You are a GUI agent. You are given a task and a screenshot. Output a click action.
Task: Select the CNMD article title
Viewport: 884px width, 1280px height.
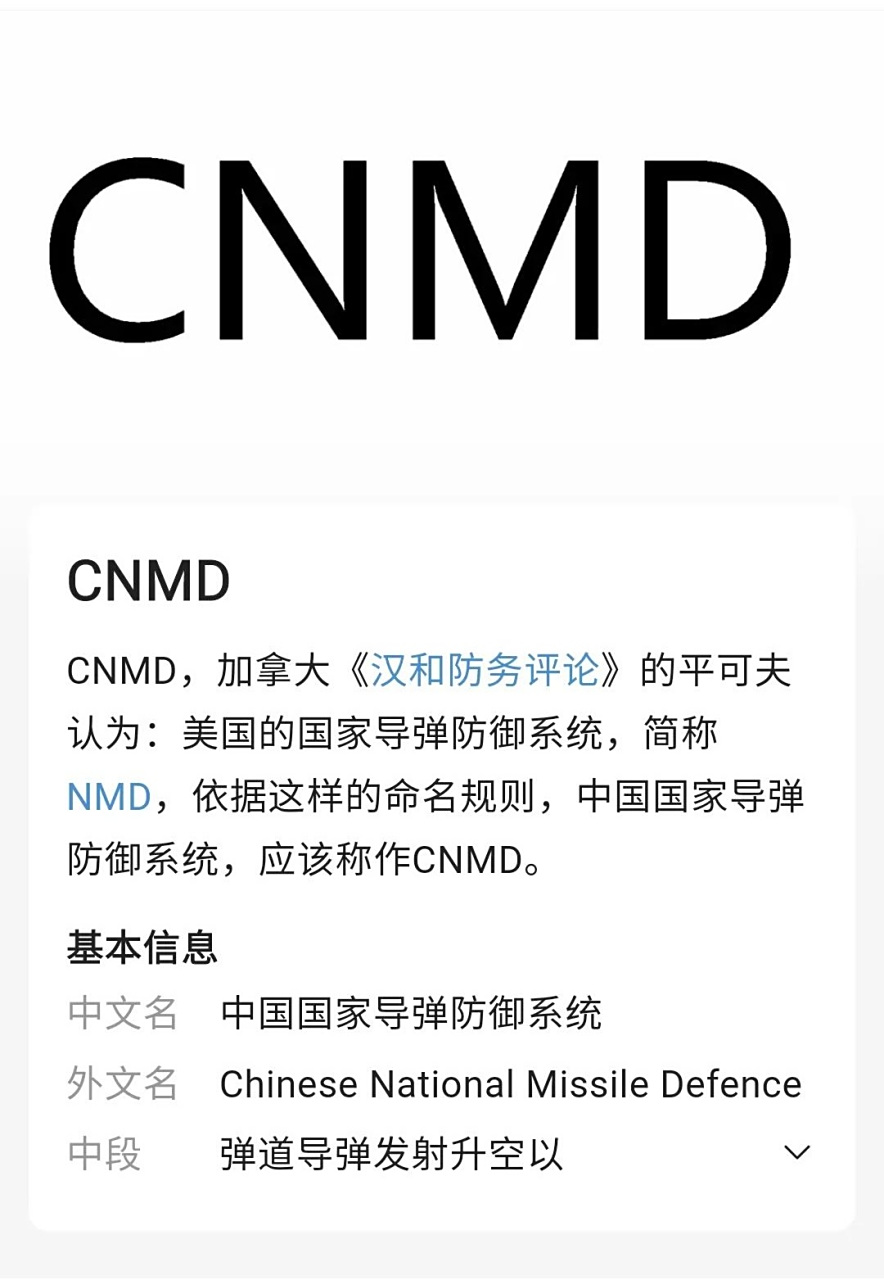(x=148, y=580)
